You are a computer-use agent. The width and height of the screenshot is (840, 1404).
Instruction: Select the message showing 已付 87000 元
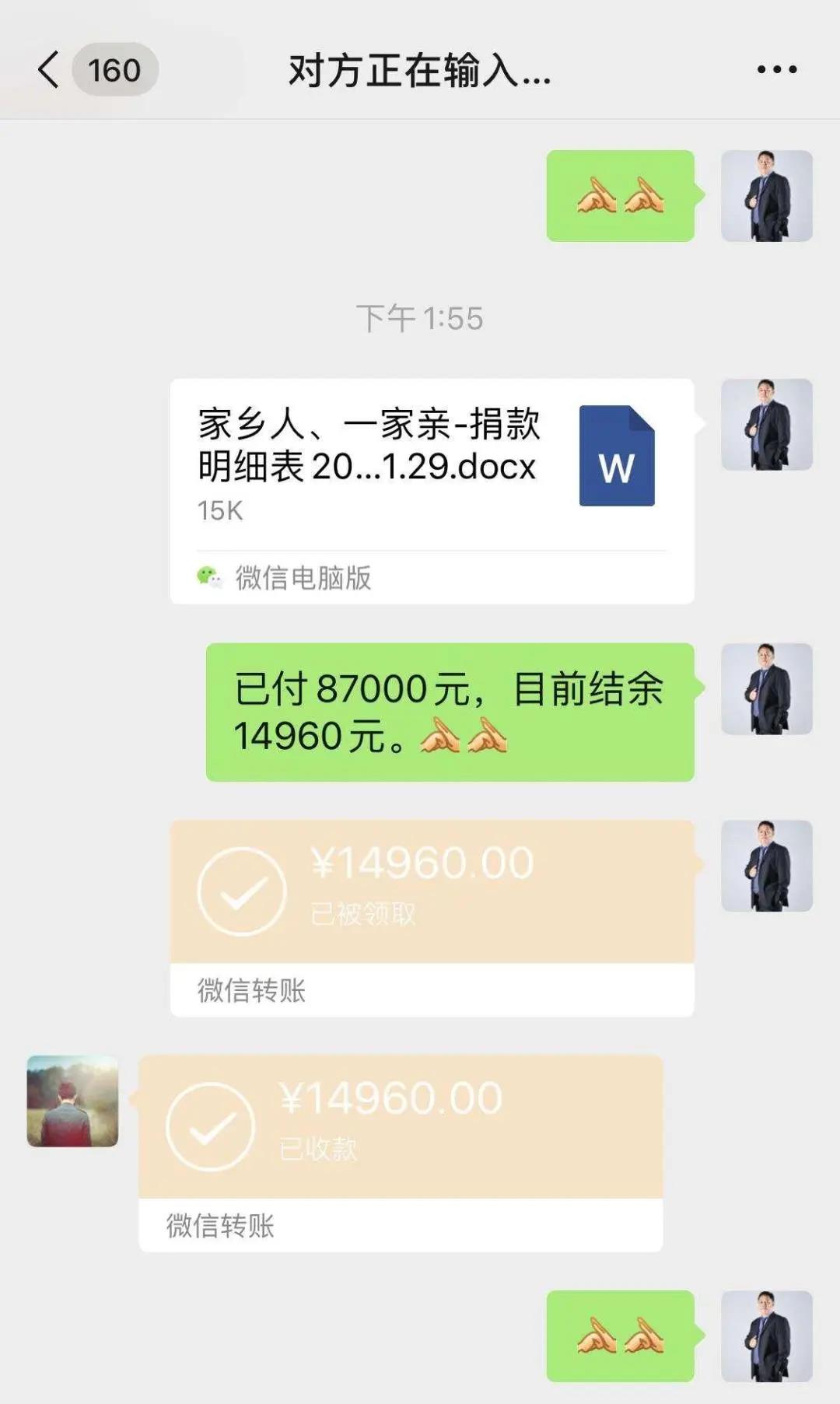coord(447,712)
